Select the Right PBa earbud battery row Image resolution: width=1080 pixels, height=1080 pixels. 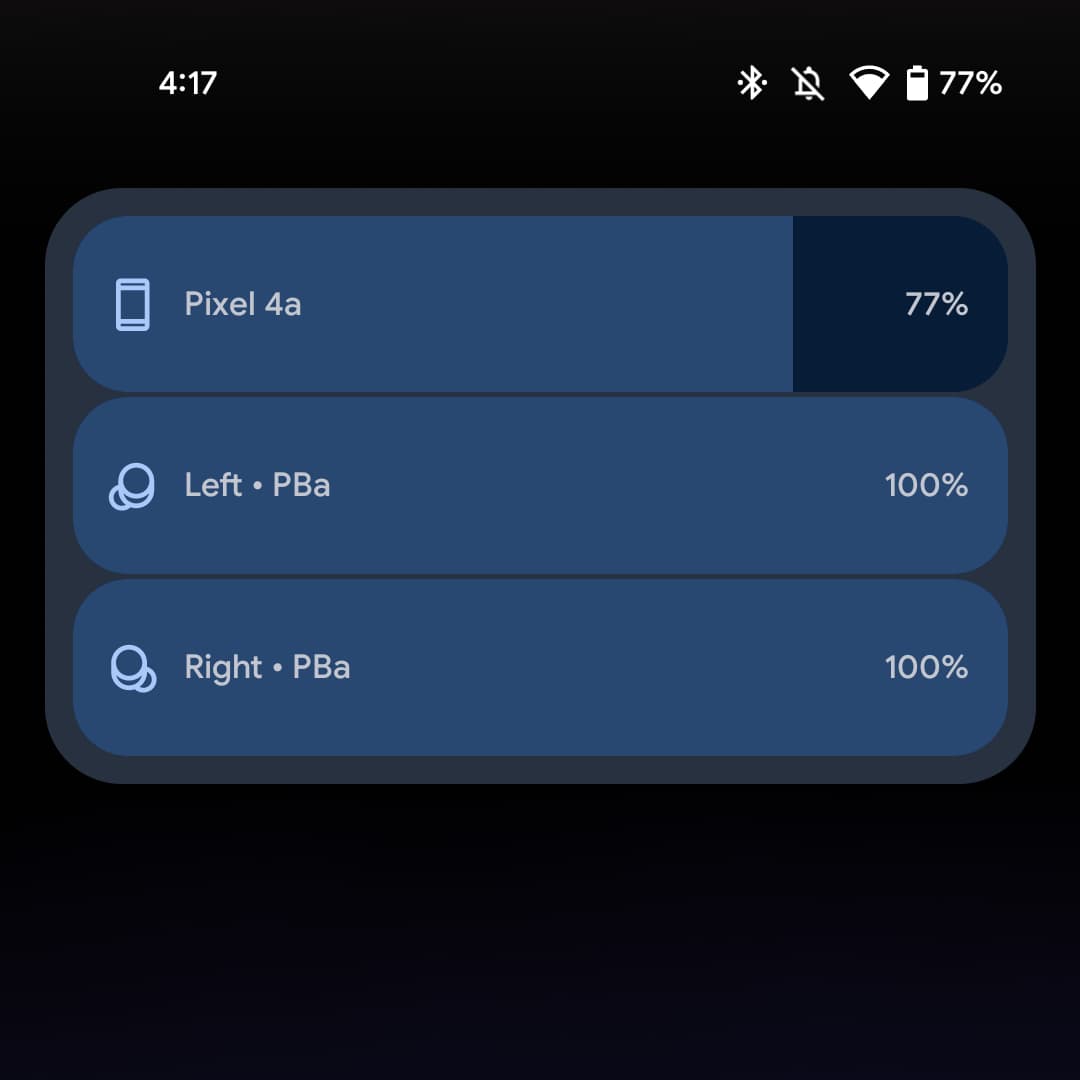(x=540, y=668)
